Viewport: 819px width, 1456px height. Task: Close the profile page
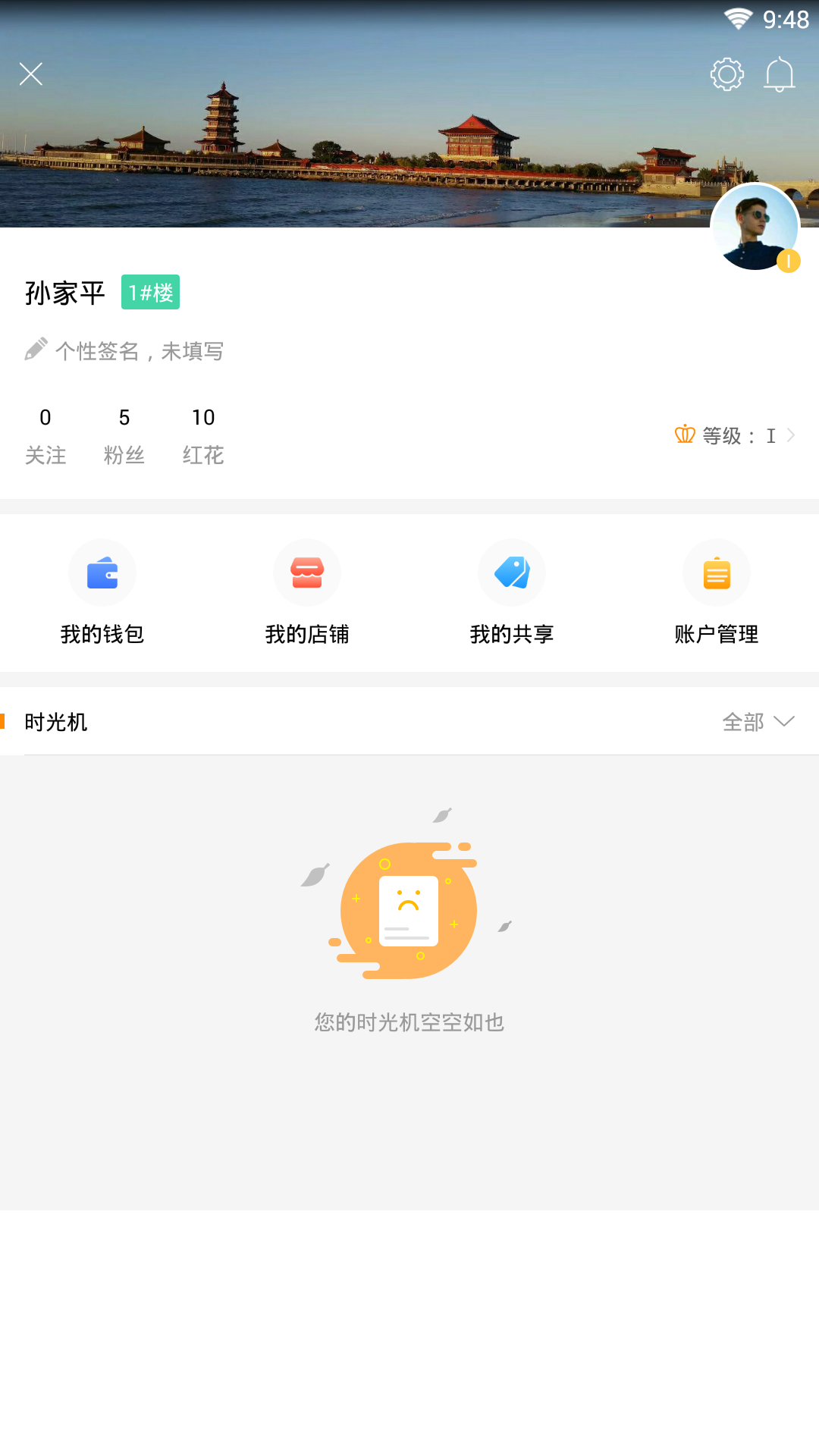click(31, 74)
